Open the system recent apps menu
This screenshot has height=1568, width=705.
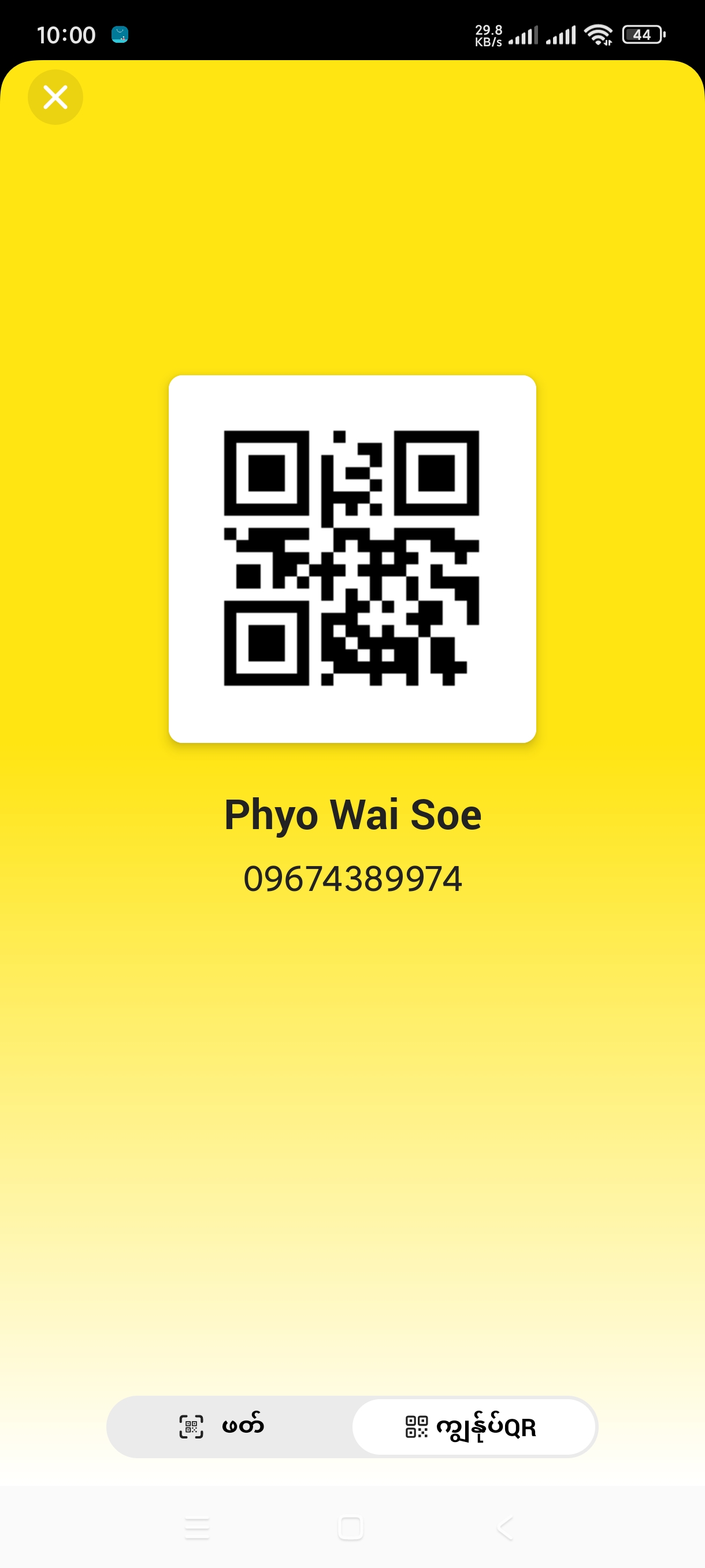197,1527
